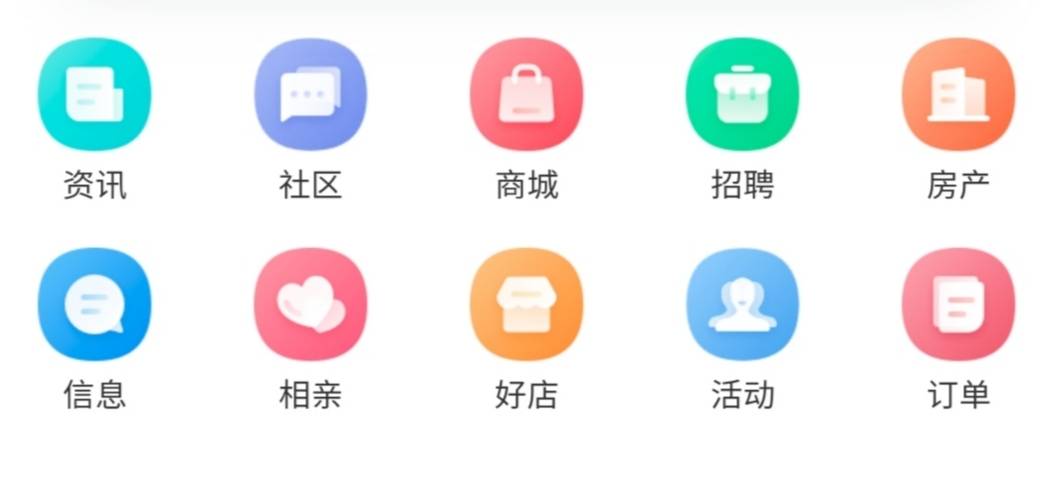
Task: Open the 商城 shopping mall
Action: coord(526,95)
